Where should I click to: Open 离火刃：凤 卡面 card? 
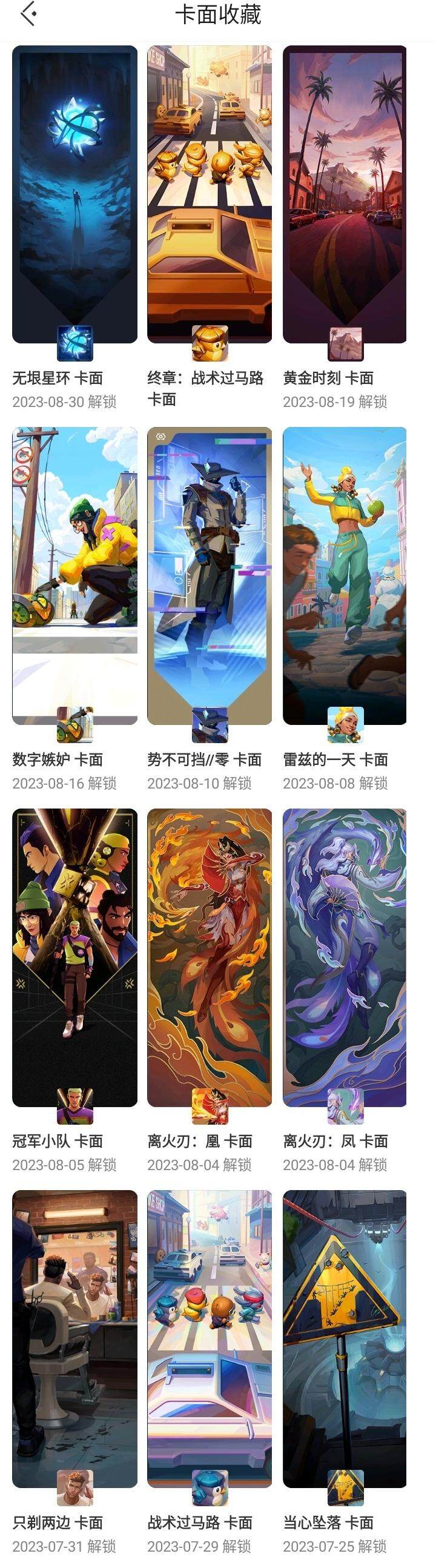pos(345,957)
